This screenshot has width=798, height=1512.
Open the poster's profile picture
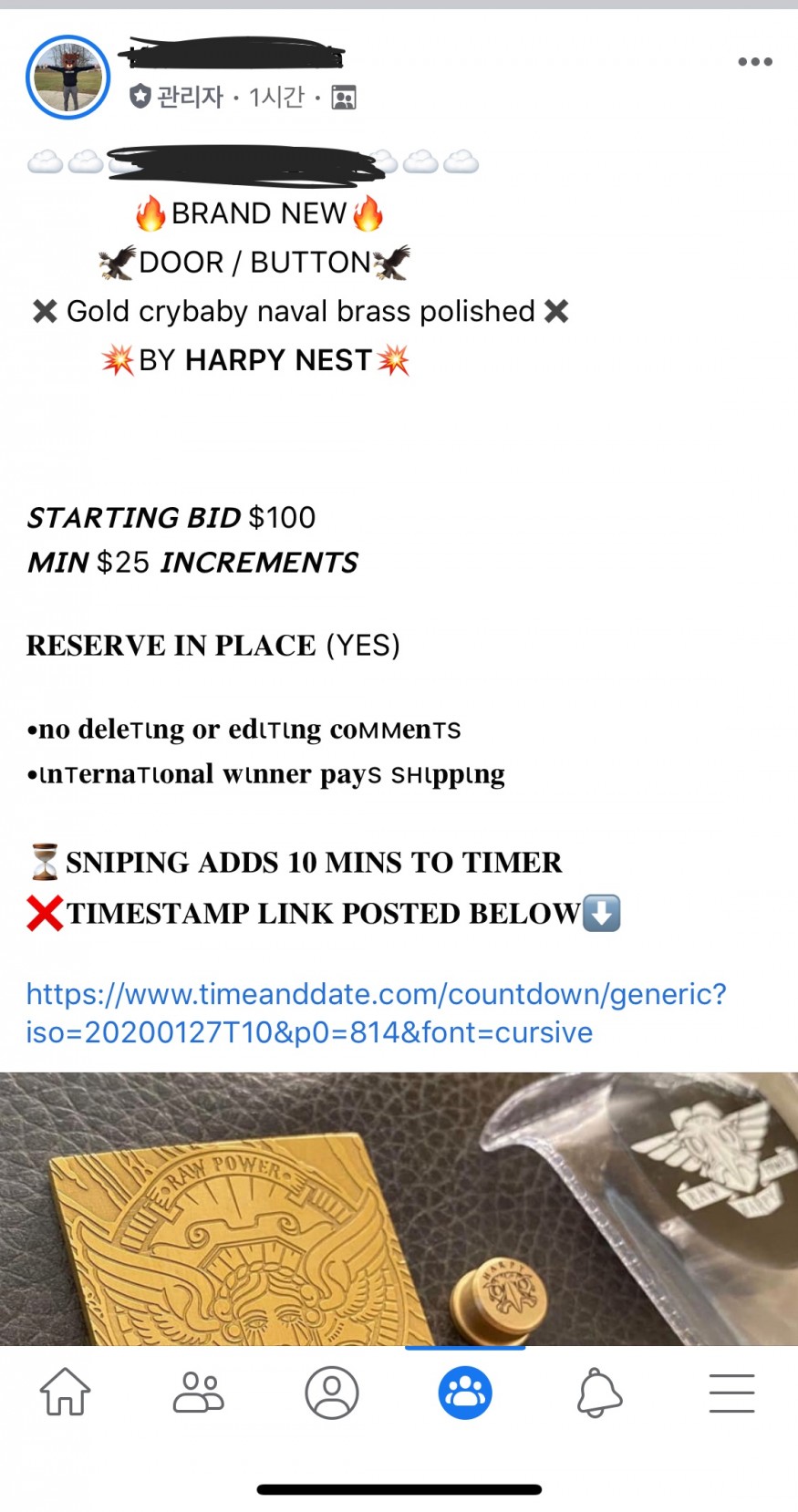(x=68, y=78)
